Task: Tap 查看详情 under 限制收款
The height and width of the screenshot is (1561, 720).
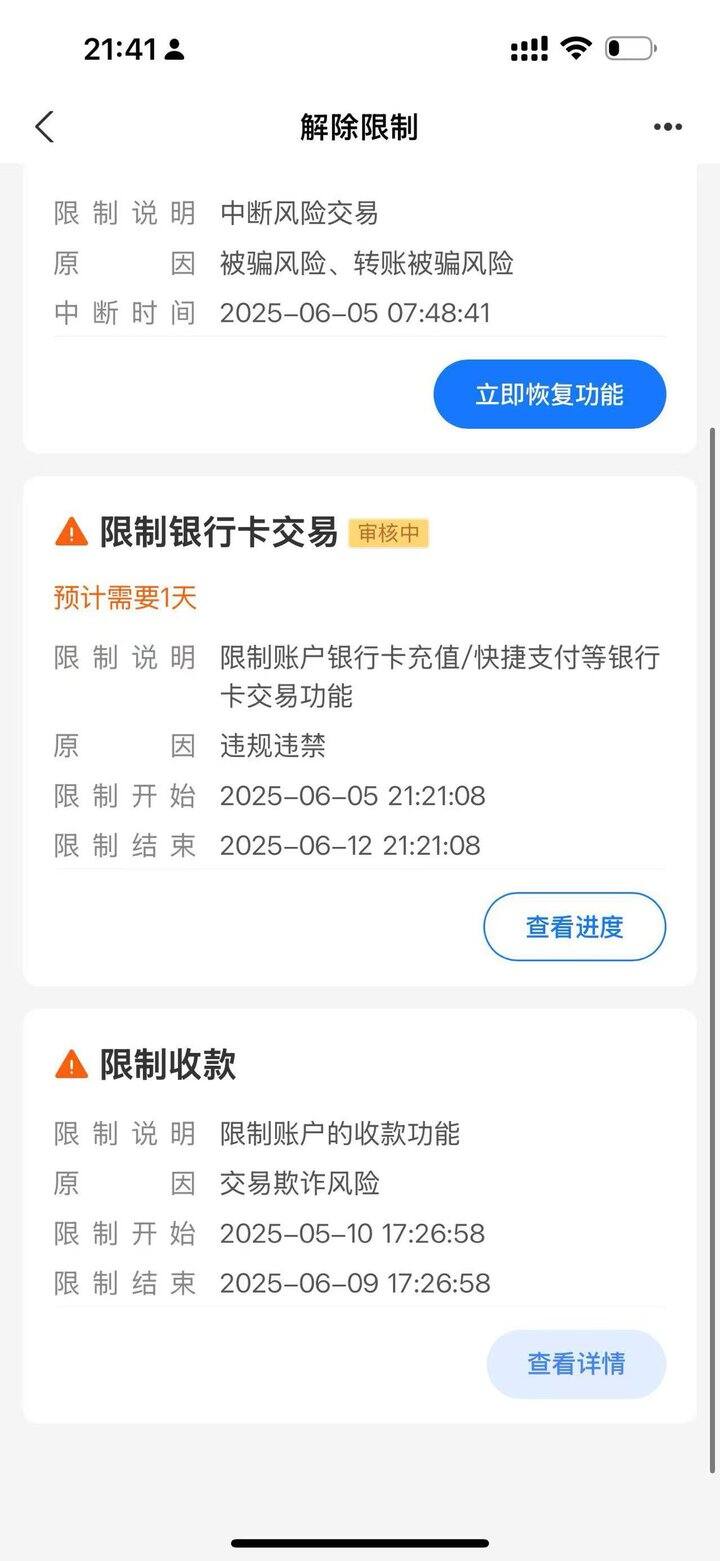Action: (x=576, y=1364)
